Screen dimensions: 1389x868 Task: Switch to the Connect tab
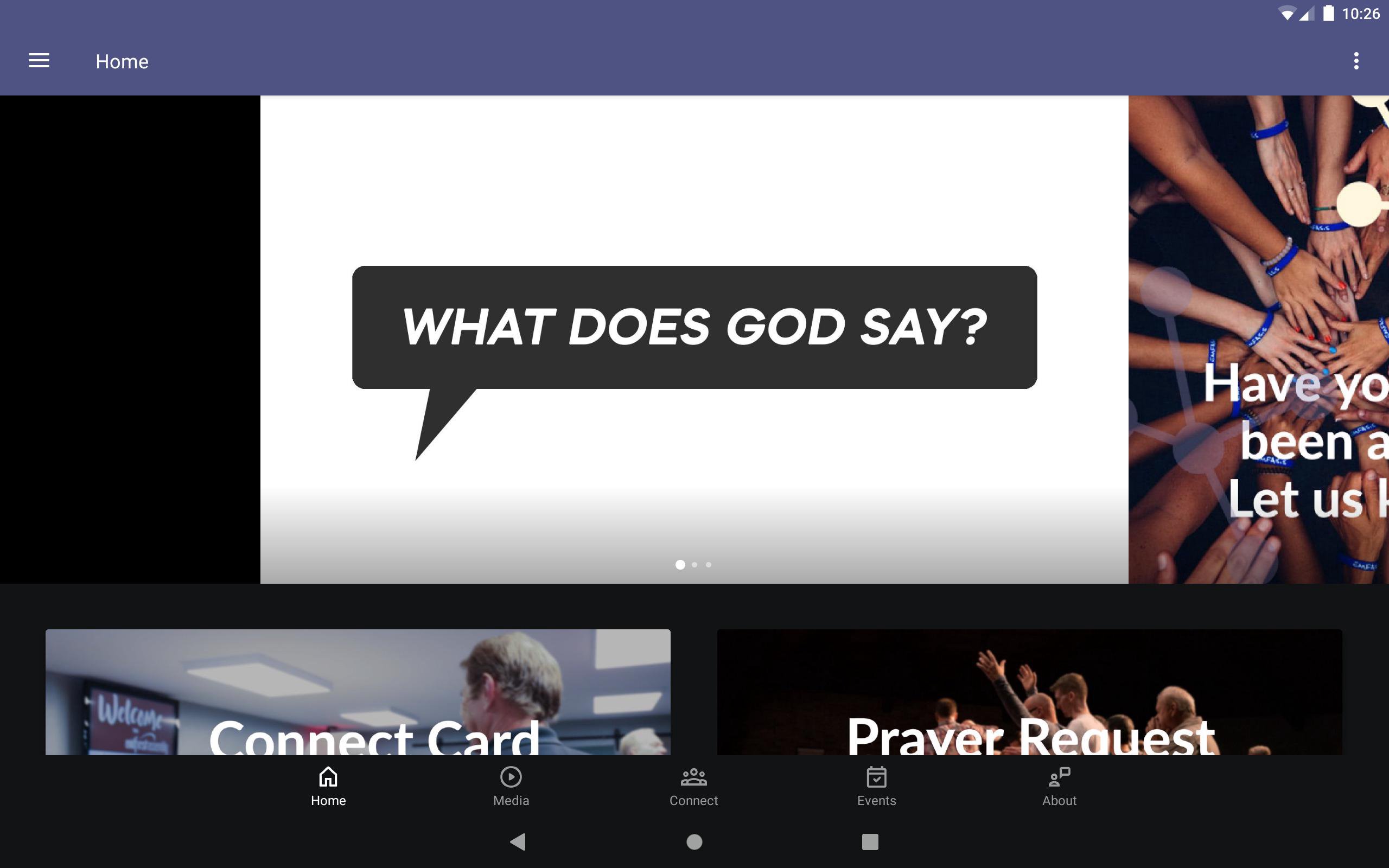pyautogui.click(x=693, y=787)
